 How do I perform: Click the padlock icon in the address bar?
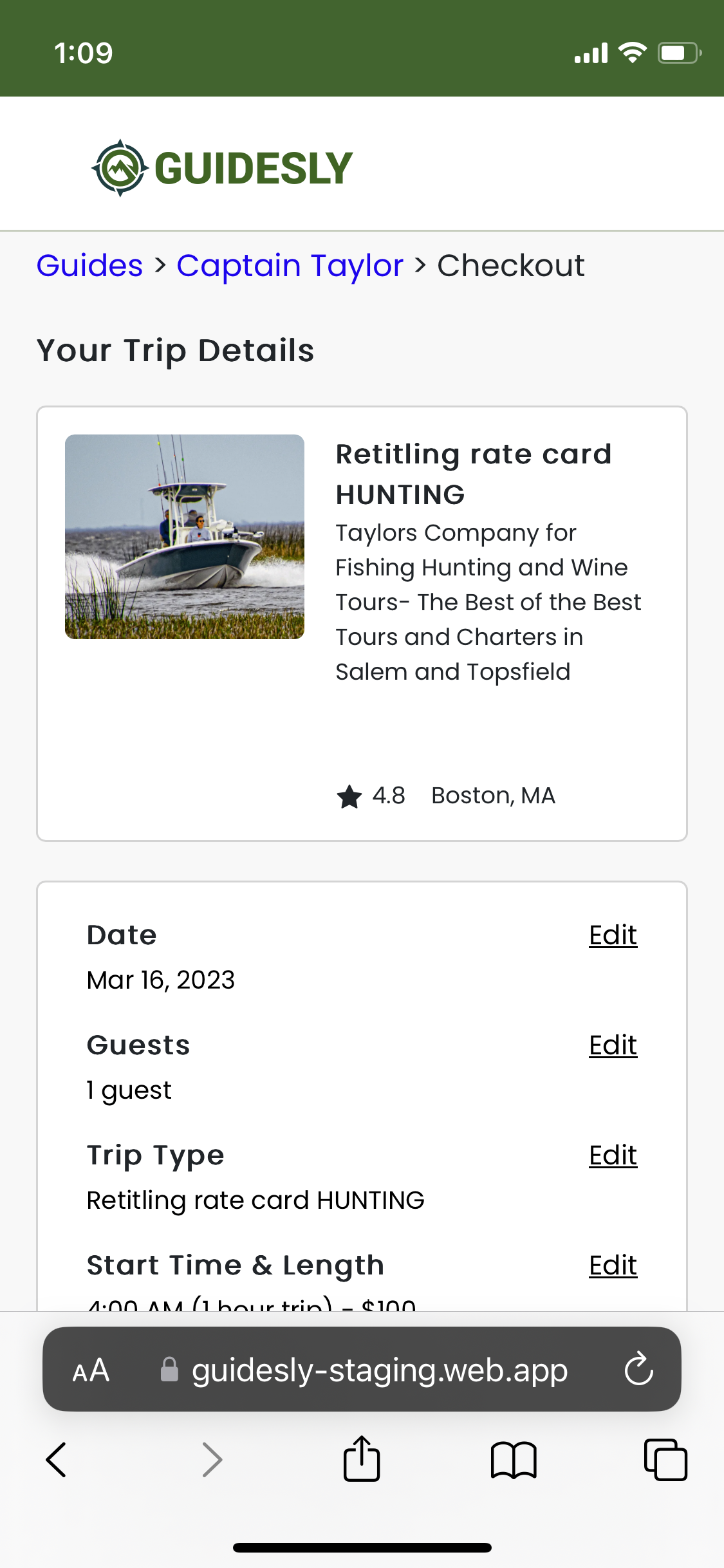pyautogui.click(x=170, y=1370)
